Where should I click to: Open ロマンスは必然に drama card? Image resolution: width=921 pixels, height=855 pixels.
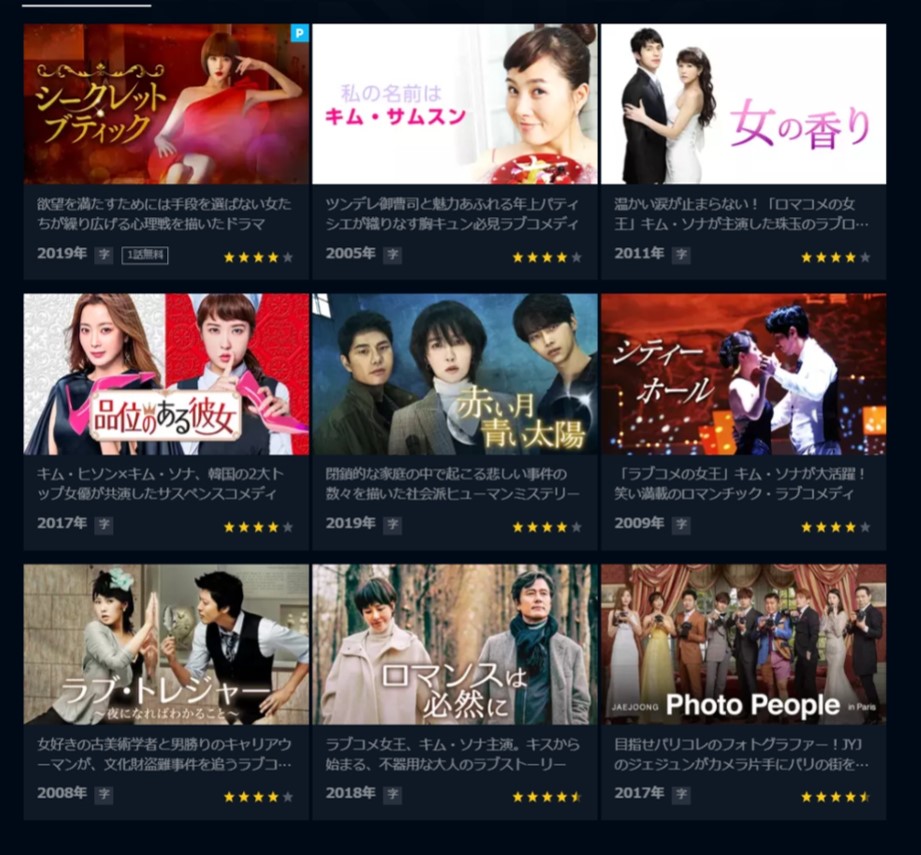click(x=454, y=644)
